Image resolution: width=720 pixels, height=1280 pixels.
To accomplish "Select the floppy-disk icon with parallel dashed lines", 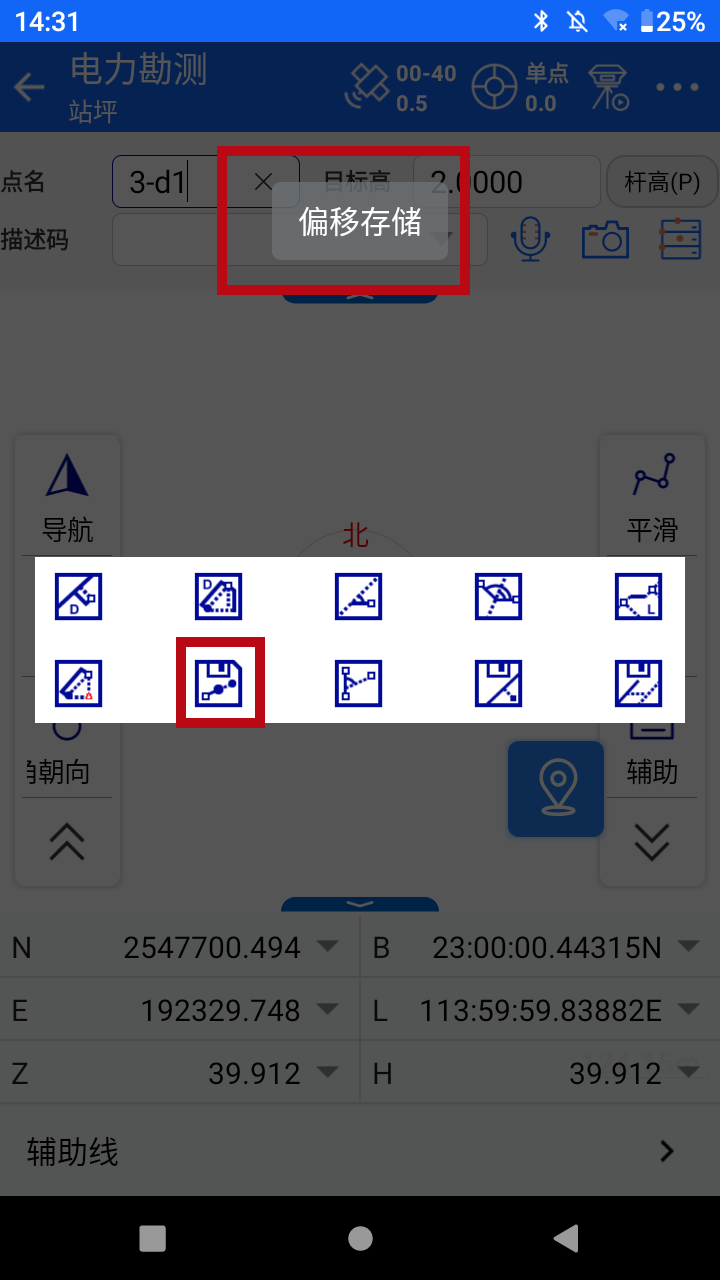I will pyautogui.click(x=639, y=683).
